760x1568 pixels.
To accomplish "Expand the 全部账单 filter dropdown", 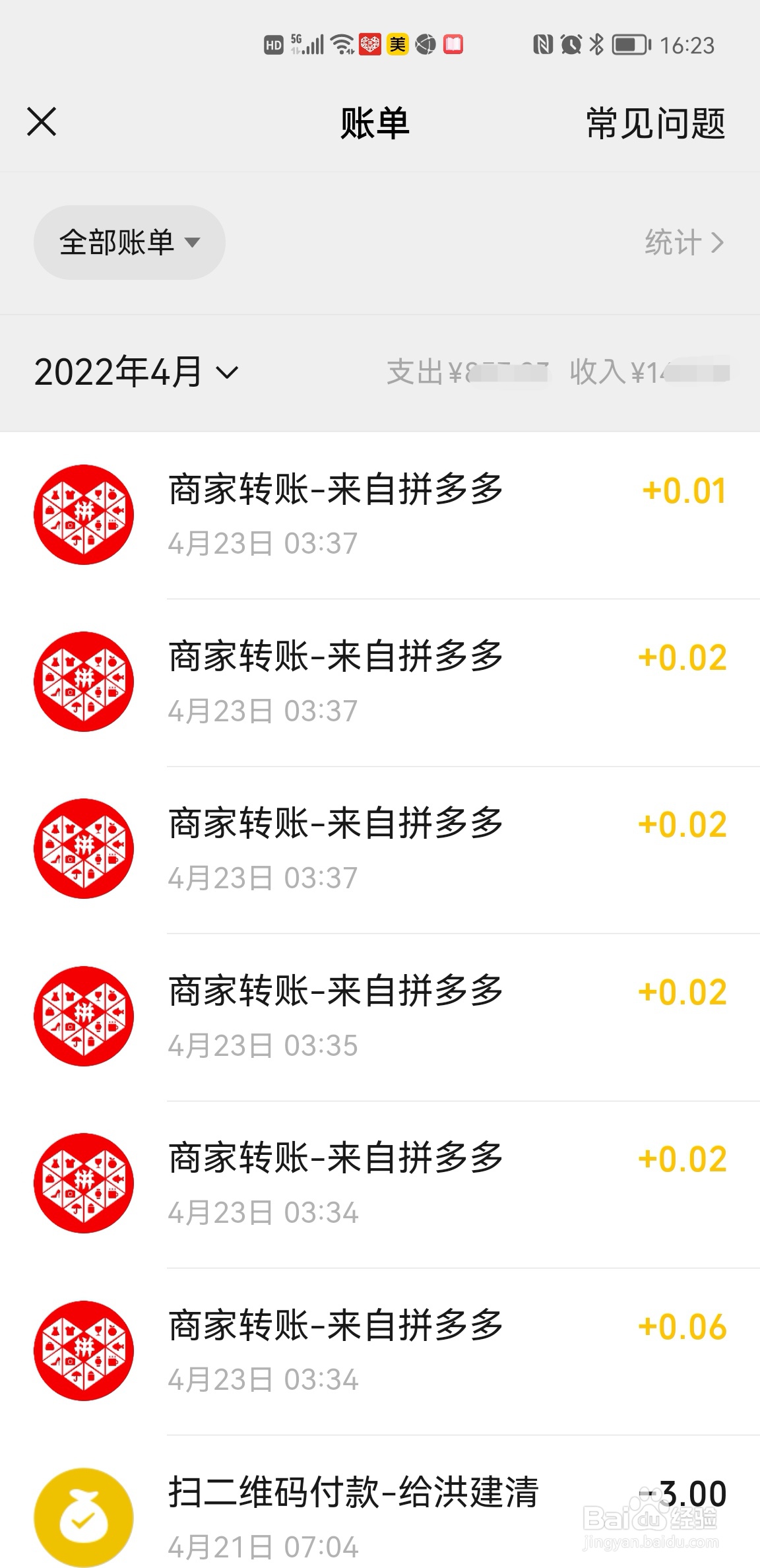I will pyautogui.click(x=129, y=242).
